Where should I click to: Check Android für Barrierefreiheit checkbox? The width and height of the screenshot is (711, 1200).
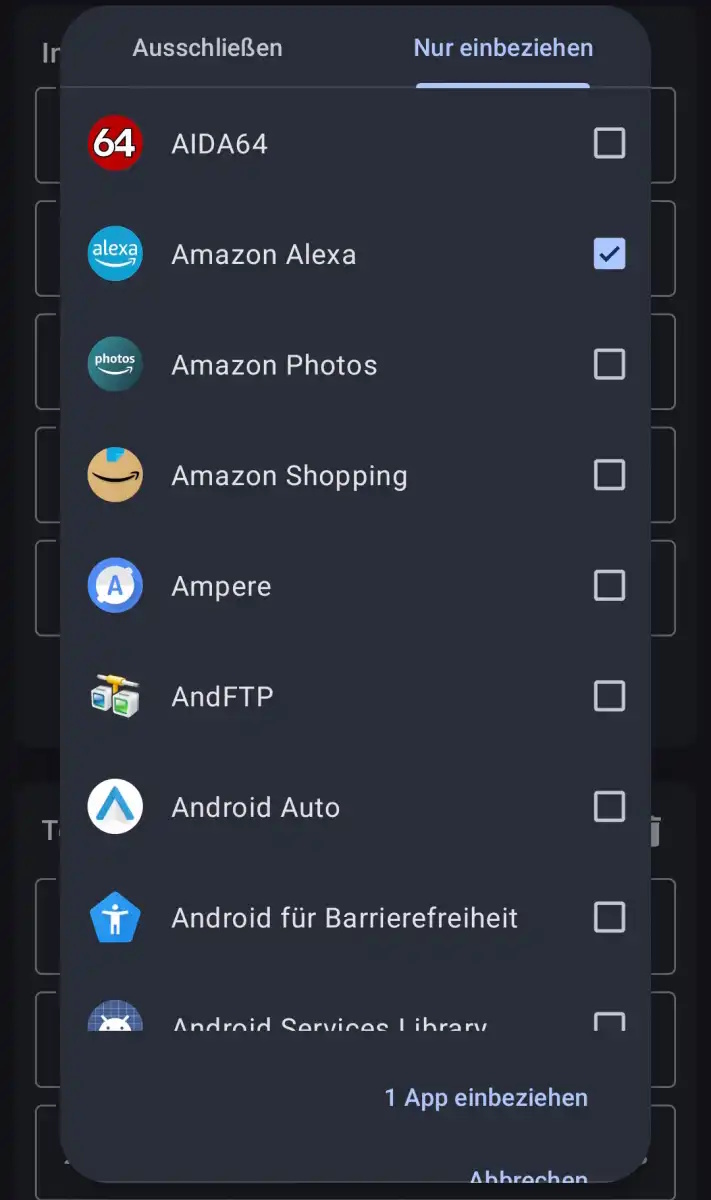click(x=609, y=917)
